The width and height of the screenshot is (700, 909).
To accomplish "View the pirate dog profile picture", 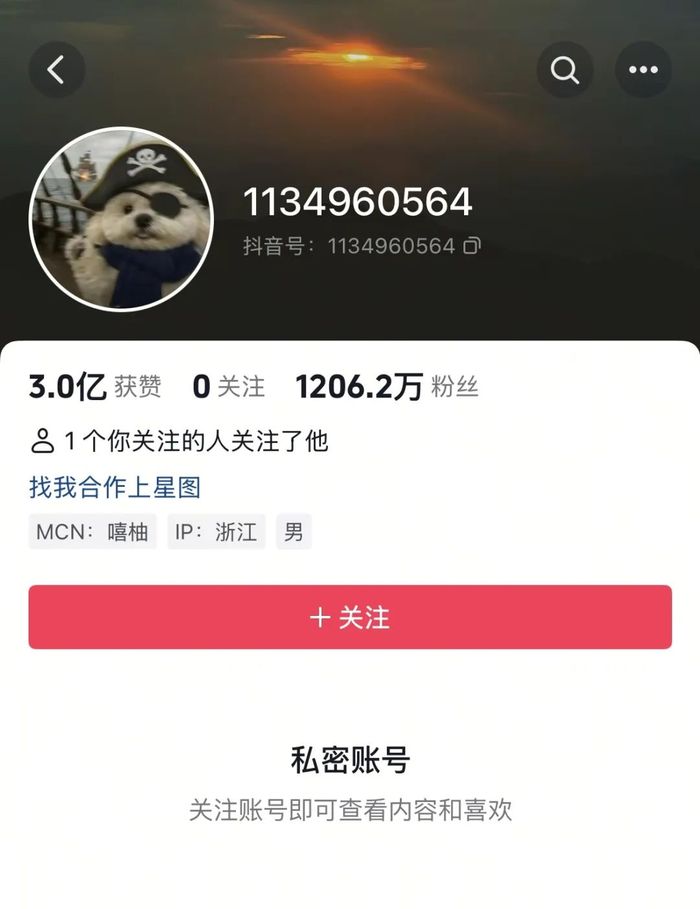I will (x=121, y=219).
